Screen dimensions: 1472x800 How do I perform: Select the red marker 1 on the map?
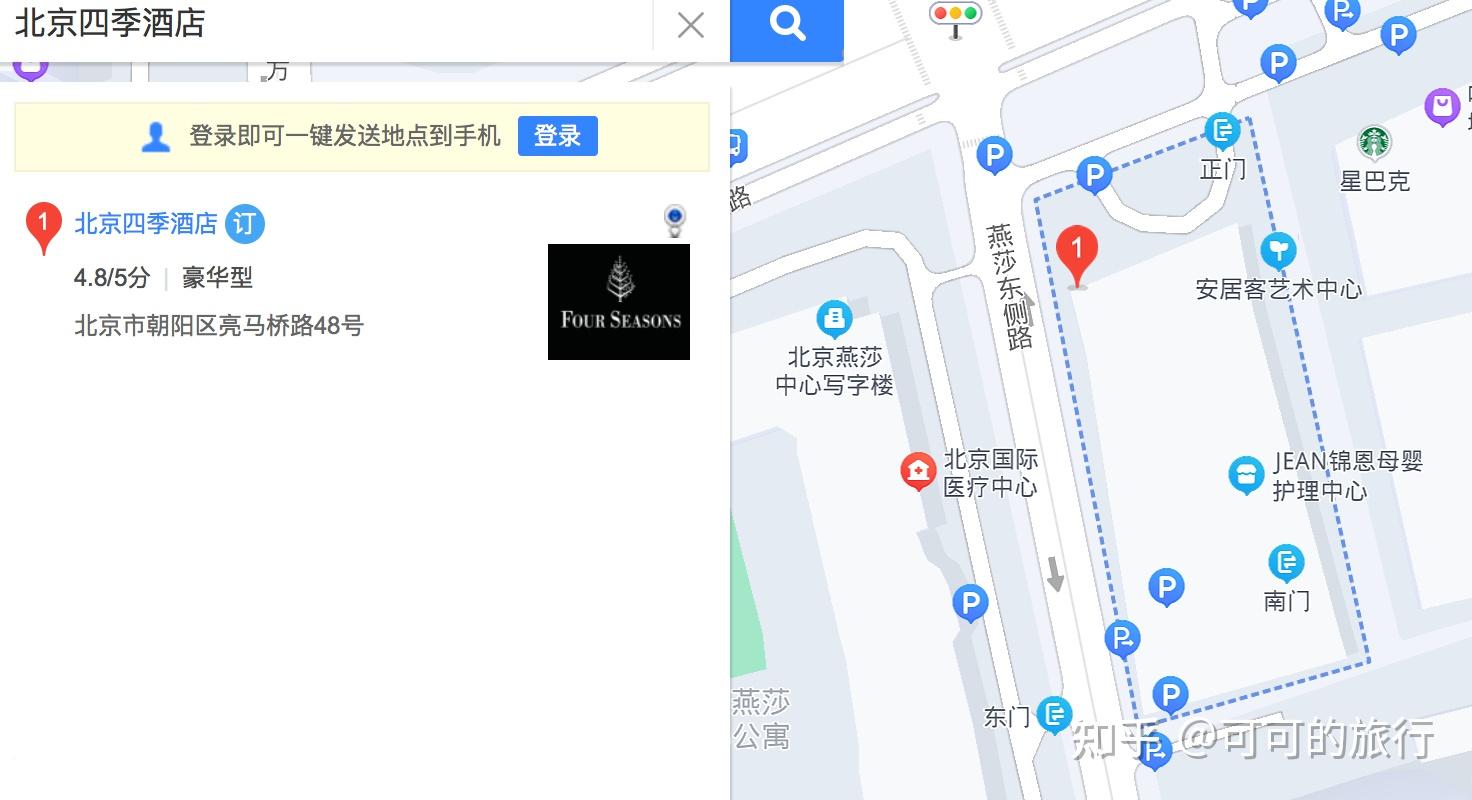[x=1077, y=254]
